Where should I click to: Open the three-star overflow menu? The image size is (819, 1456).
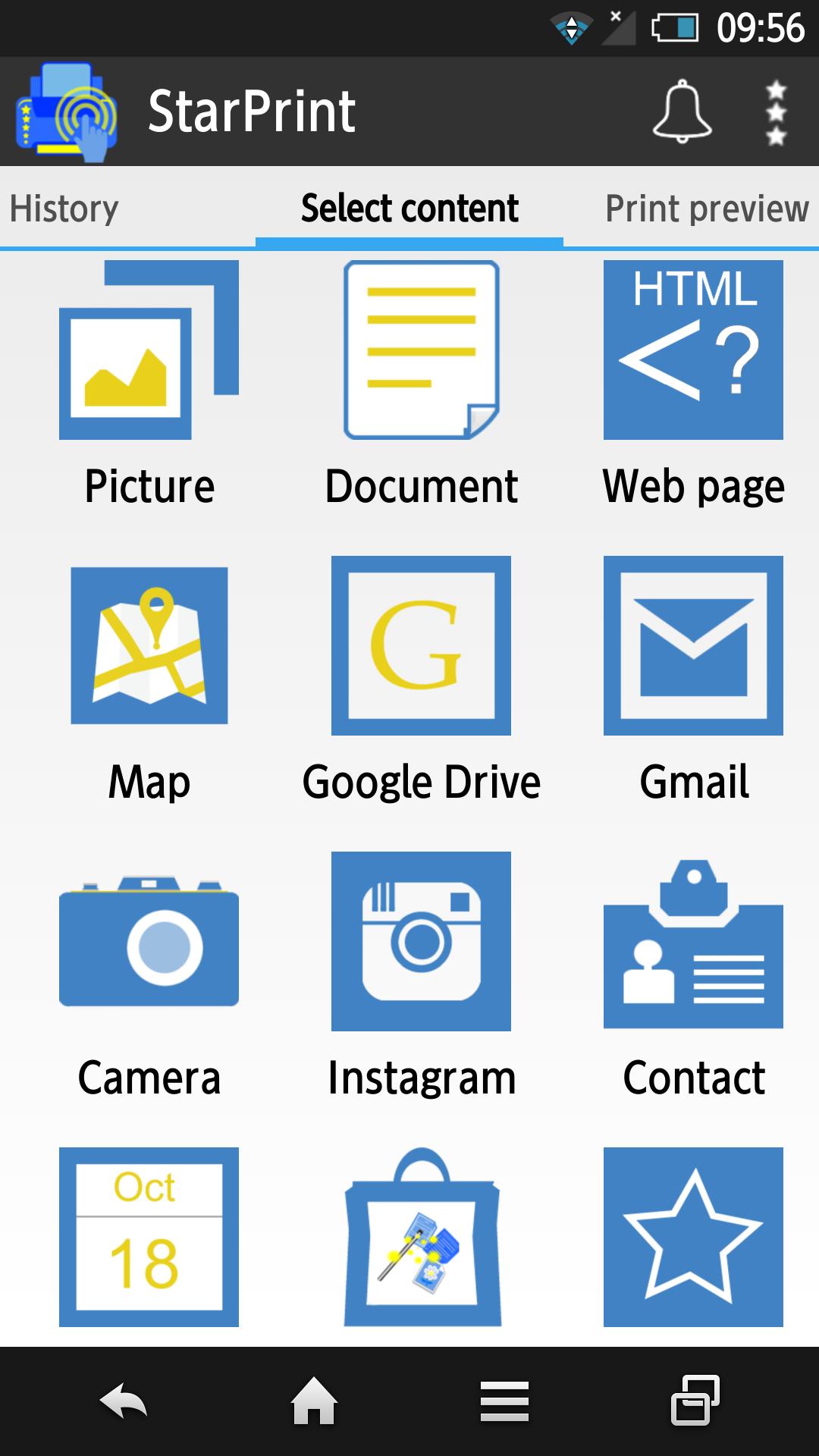776,112
